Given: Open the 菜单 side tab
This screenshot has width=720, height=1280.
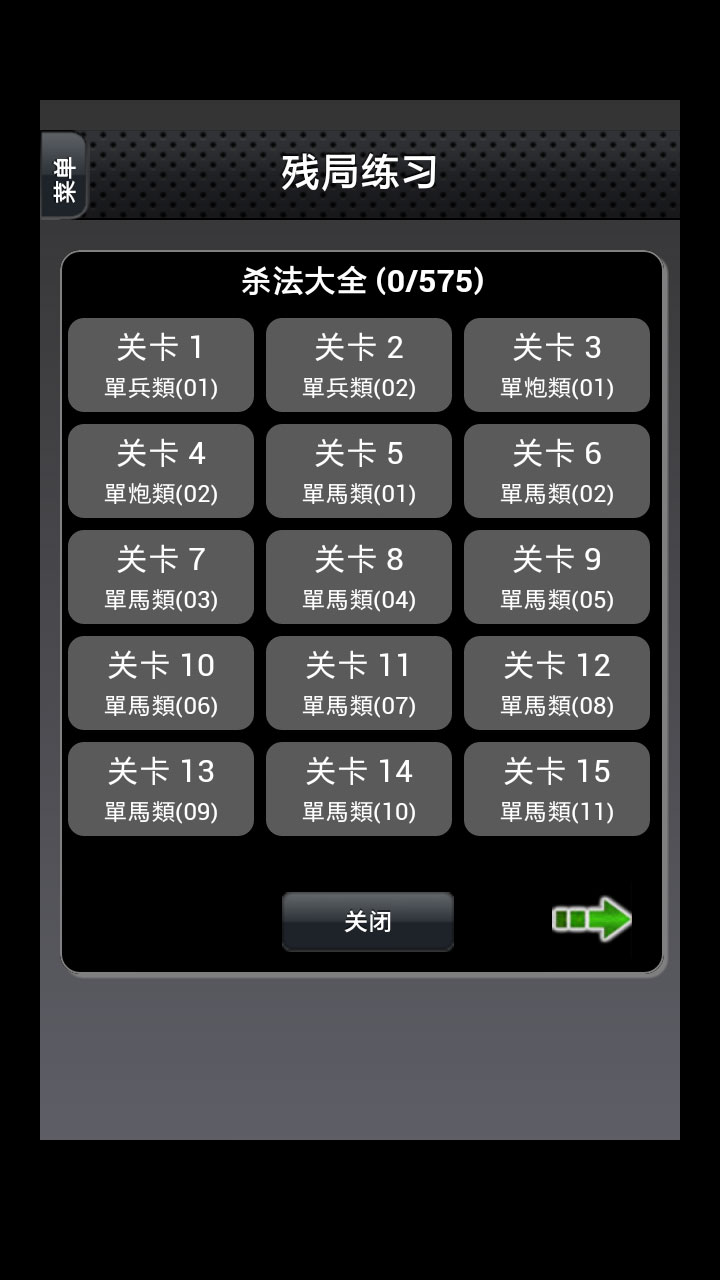Looking at the screenshot, I should 64,176.
